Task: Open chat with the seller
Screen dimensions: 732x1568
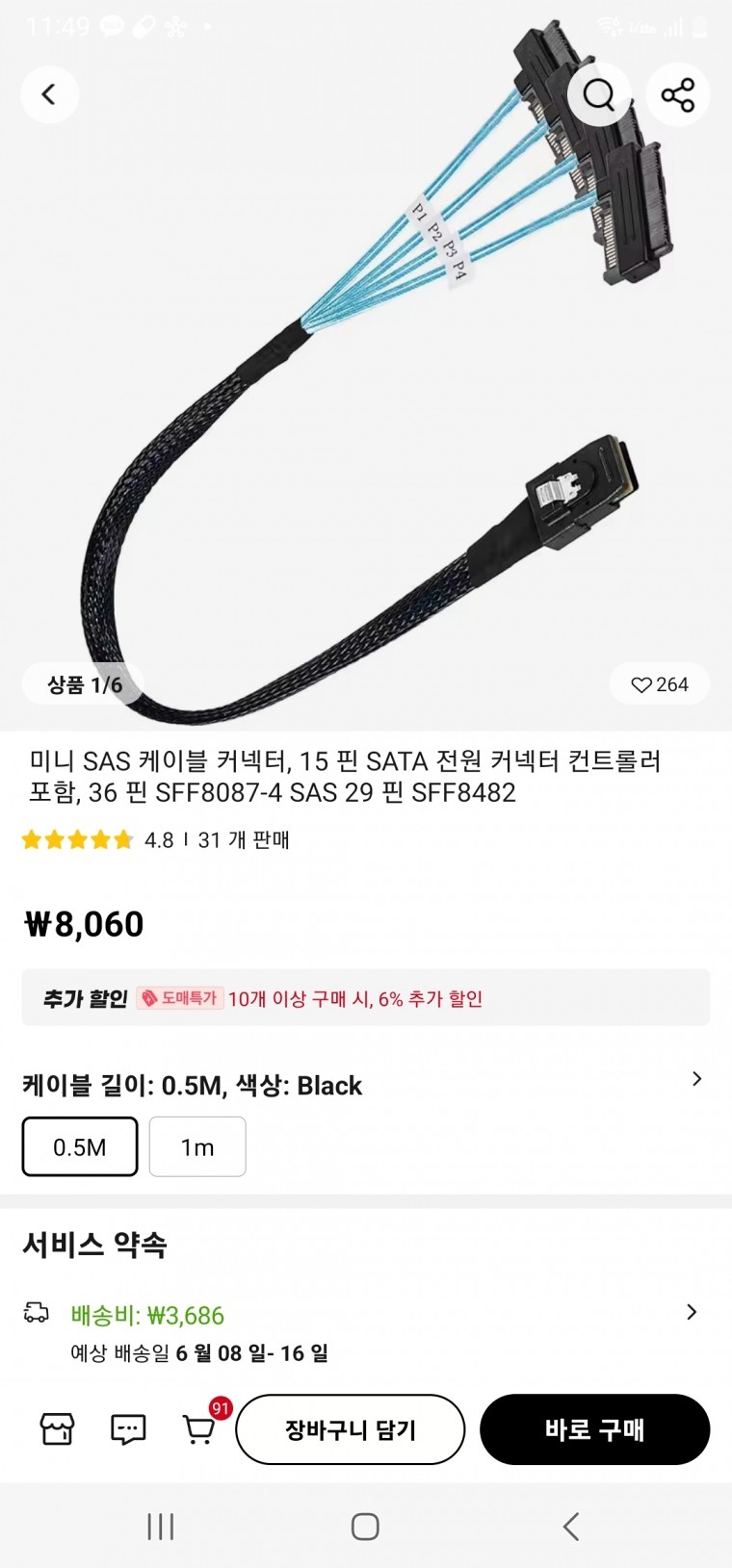Action: tap(128, 1429)
